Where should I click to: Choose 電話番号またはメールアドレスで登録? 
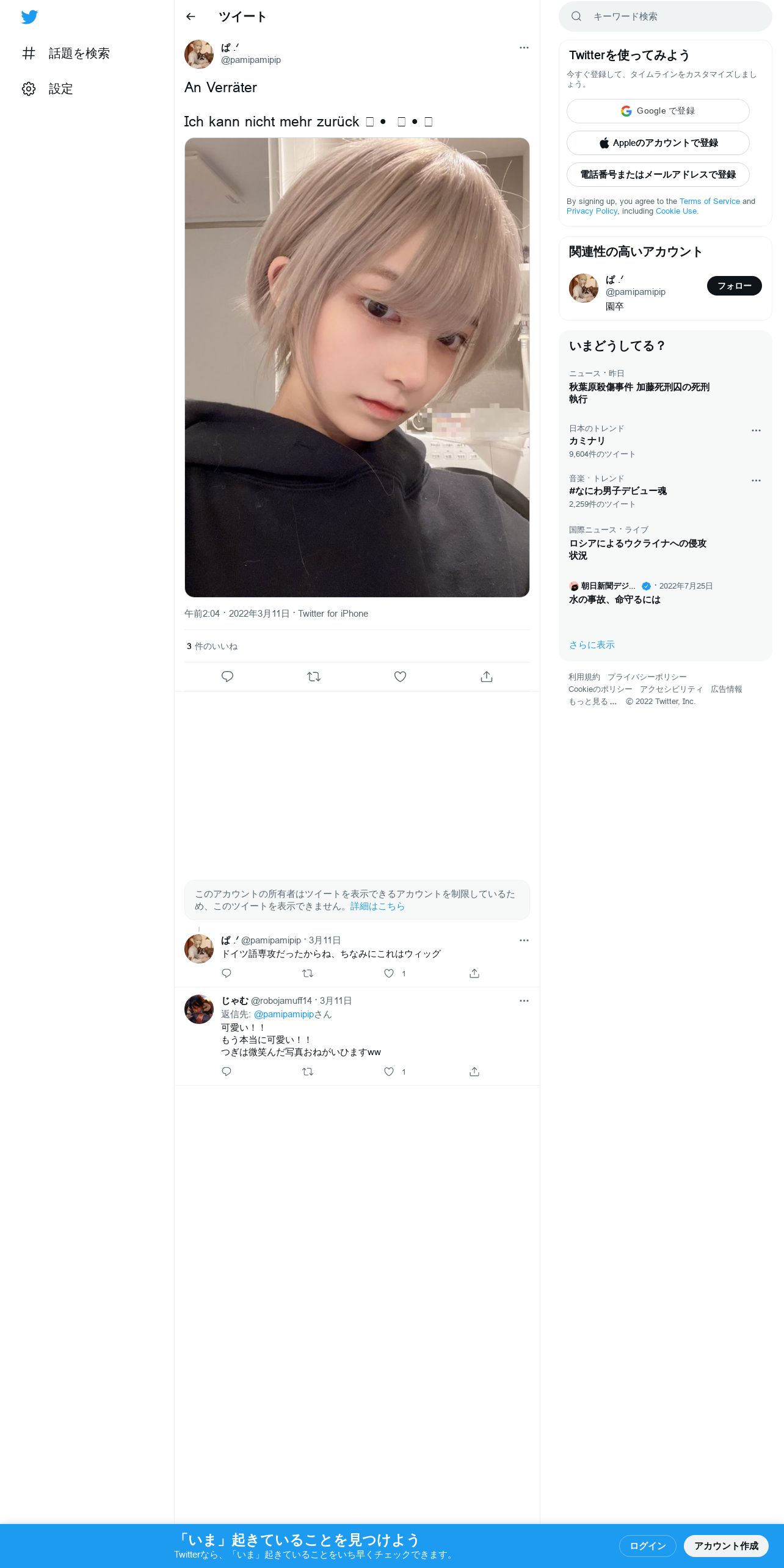(x=658, y=175)
